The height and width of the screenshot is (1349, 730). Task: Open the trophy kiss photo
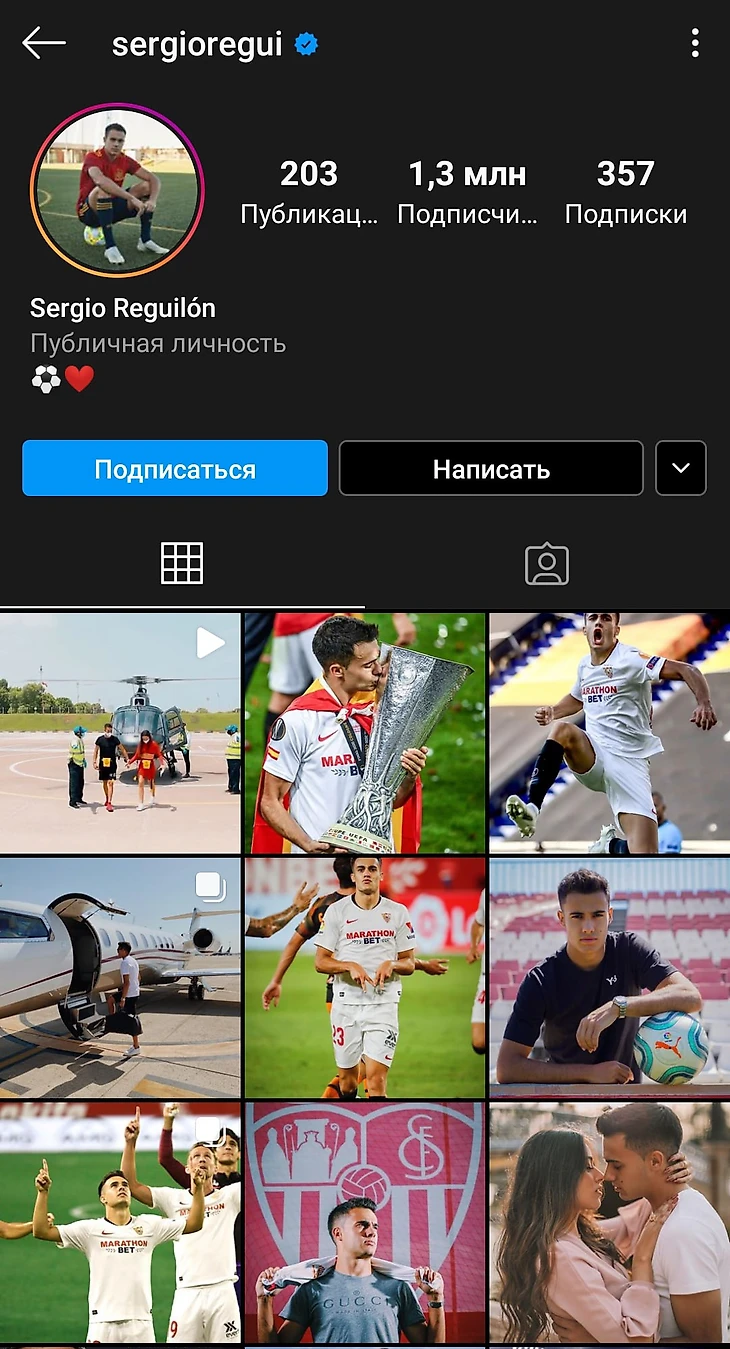365,733
